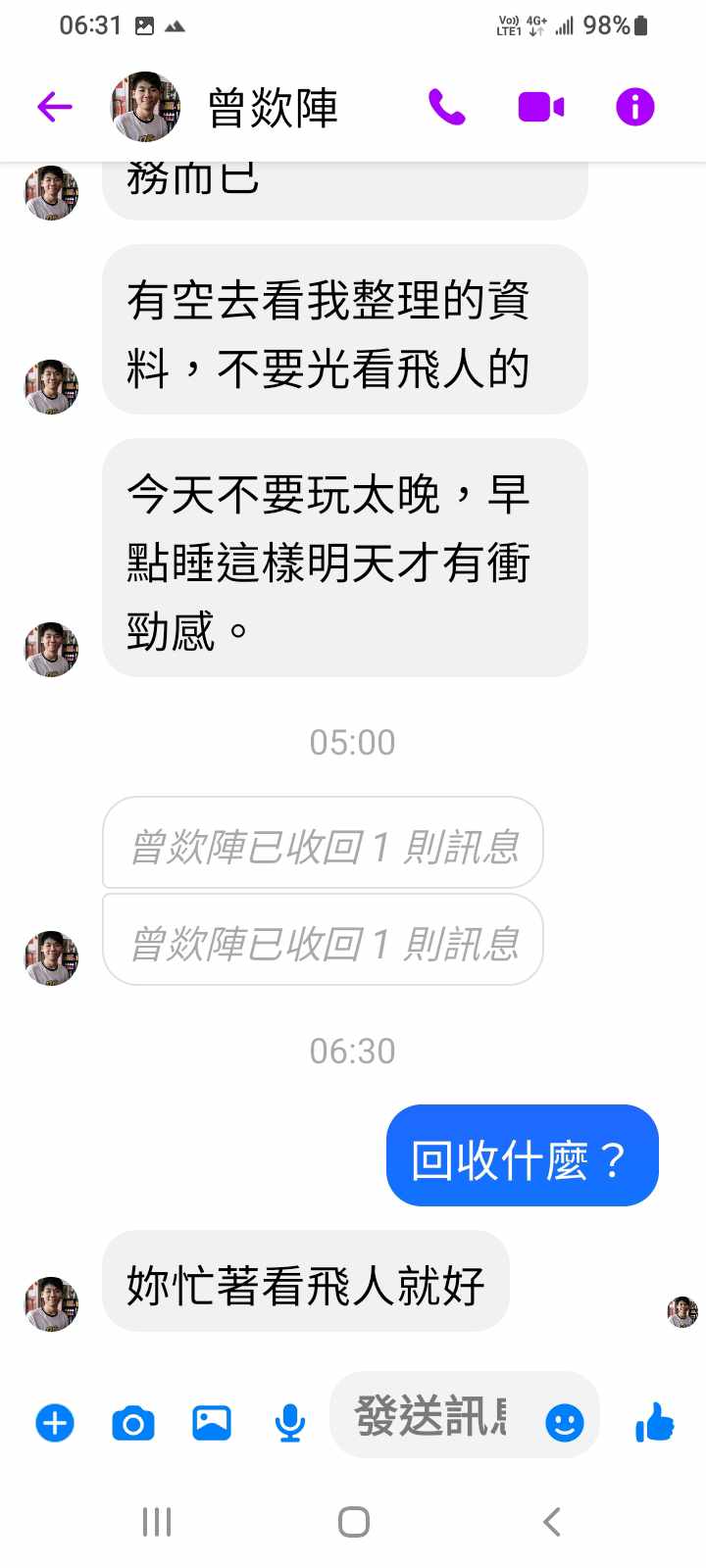Open the emoji picker
The height and width of the screenshot is (1568, 706).
[564, 1422]
